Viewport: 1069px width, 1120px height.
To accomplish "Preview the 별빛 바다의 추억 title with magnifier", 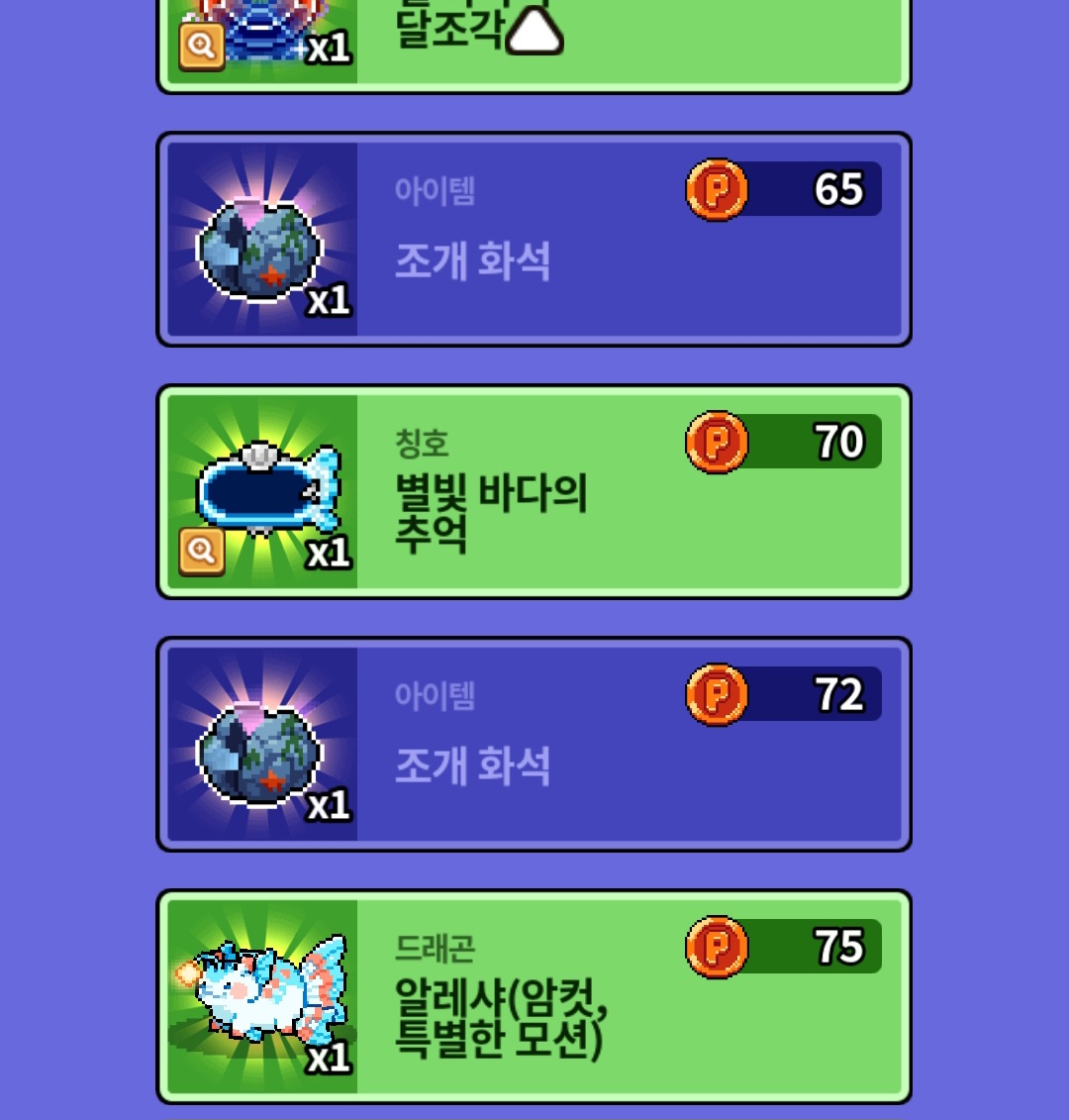I will click(x=201, y=552).
